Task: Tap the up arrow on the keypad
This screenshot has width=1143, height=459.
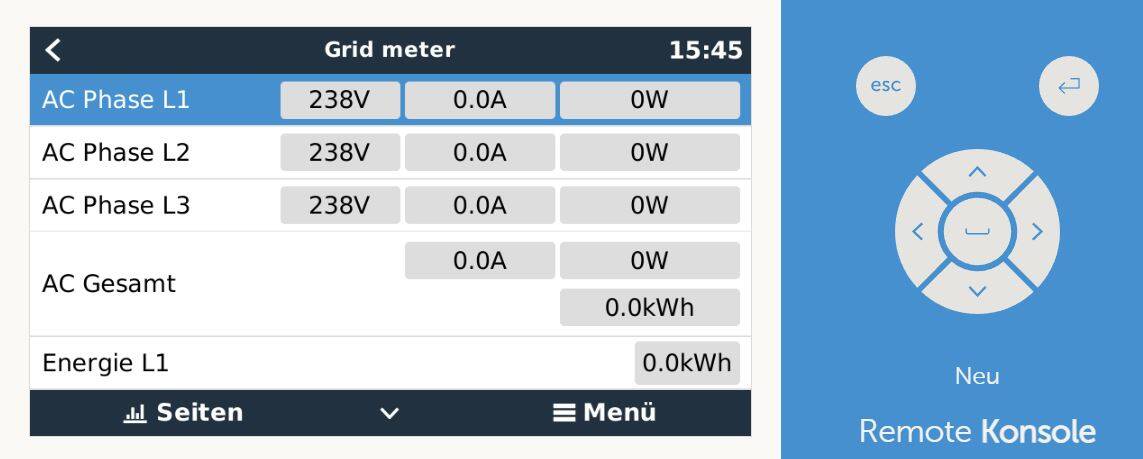Action: pos(977,173)
